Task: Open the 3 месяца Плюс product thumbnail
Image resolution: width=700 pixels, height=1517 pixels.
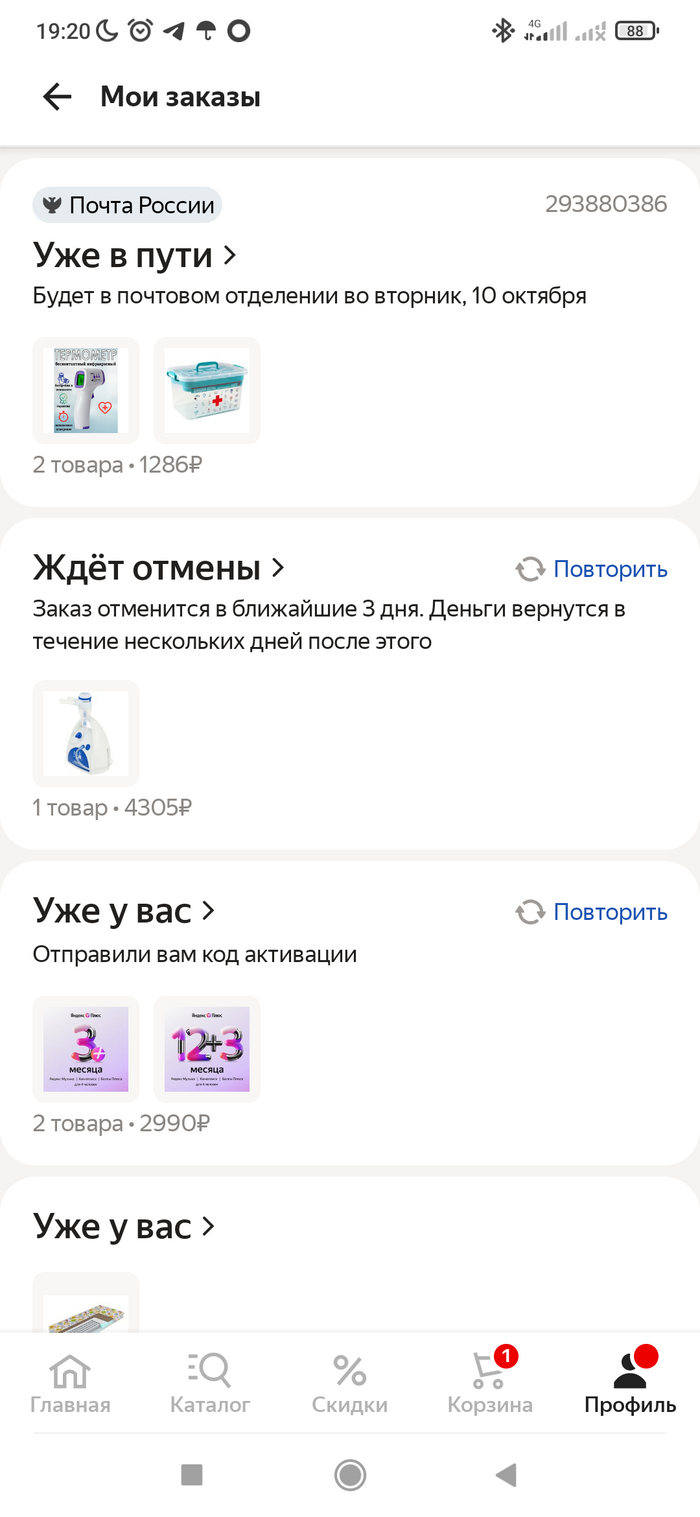Action: pos(86,1049)
